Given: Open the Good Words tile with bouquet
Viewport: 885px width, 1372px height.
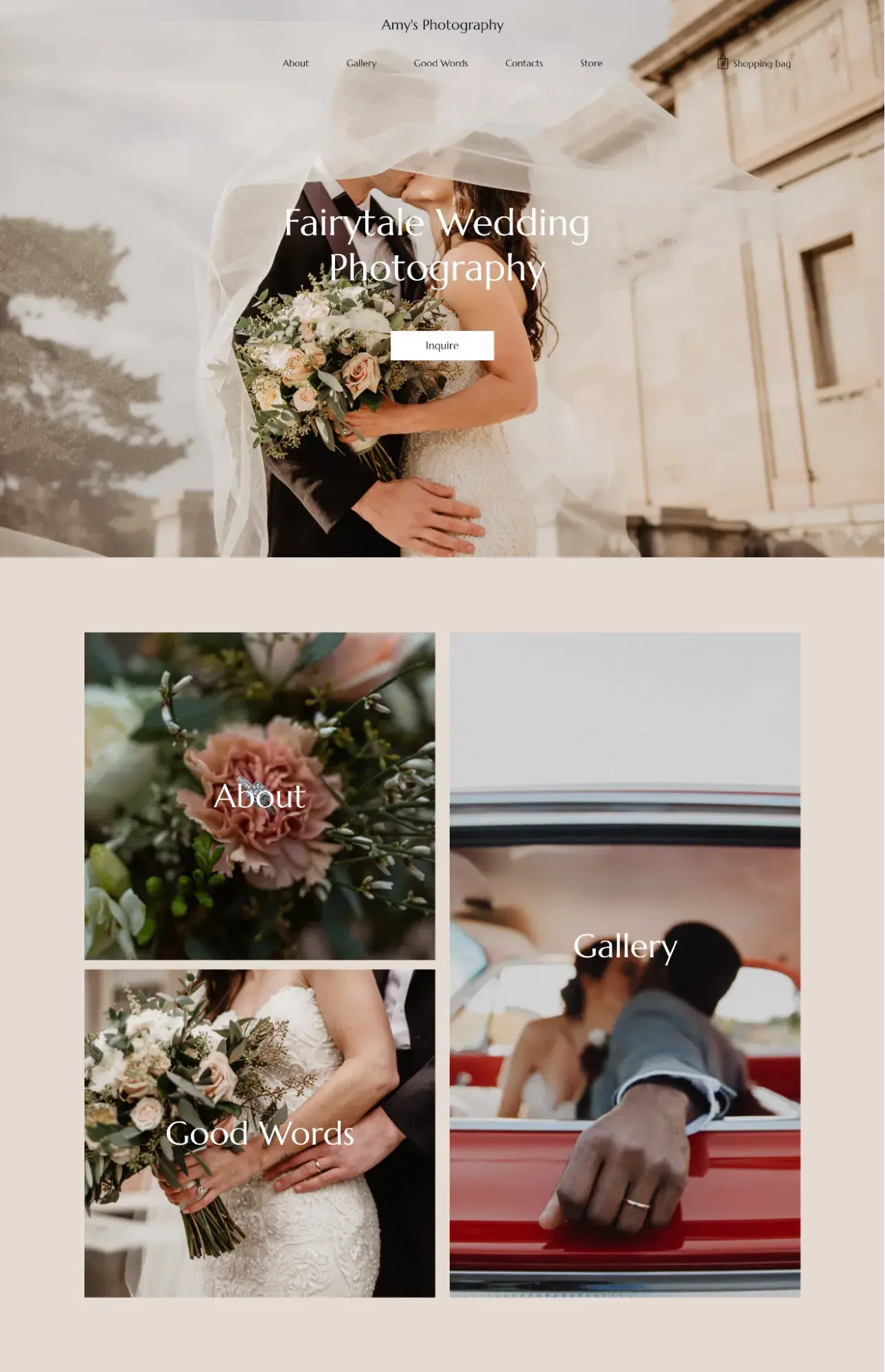Looking at the screenshot, I should (x=260, y=1132).
